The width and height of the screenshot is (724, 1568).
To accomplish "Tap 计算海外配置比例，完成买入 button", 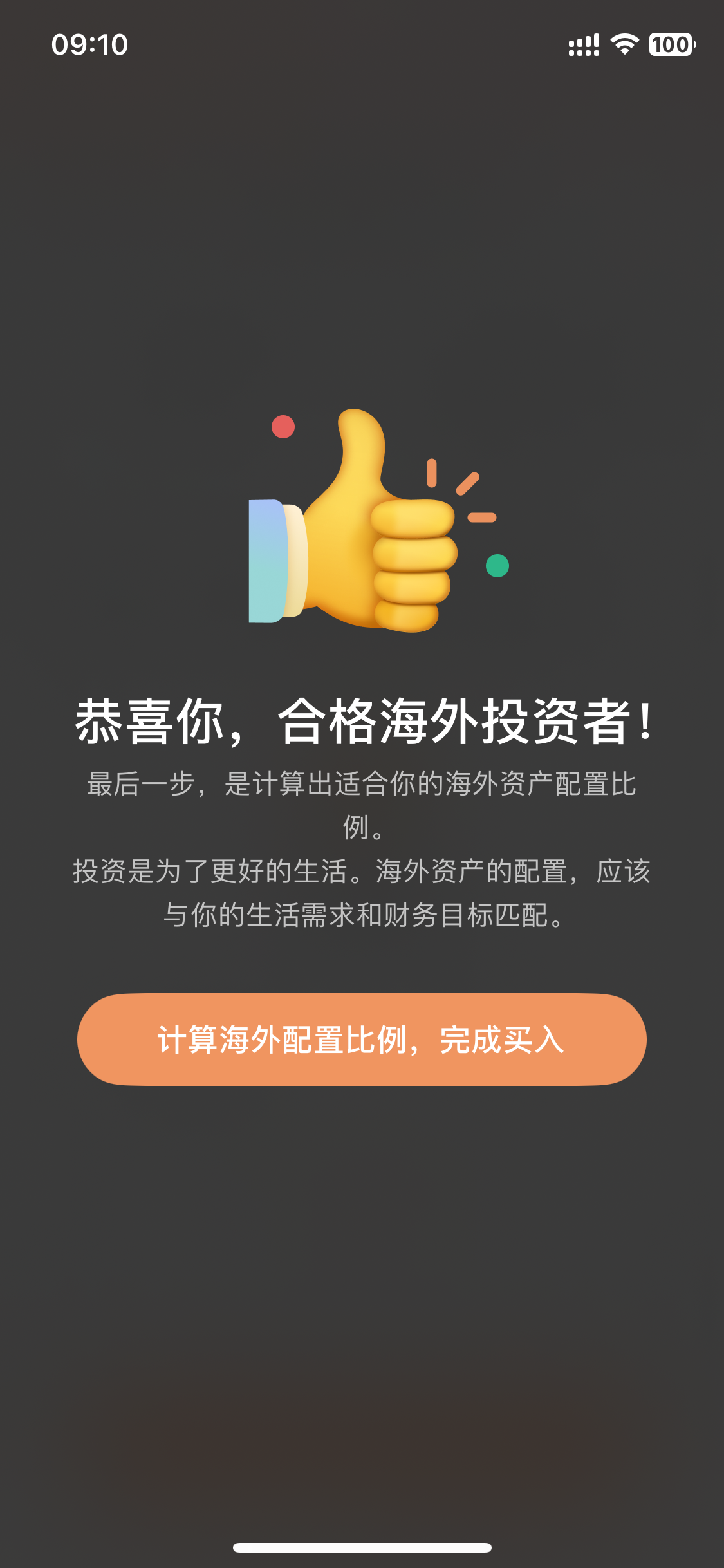I will click(362, 1040).
